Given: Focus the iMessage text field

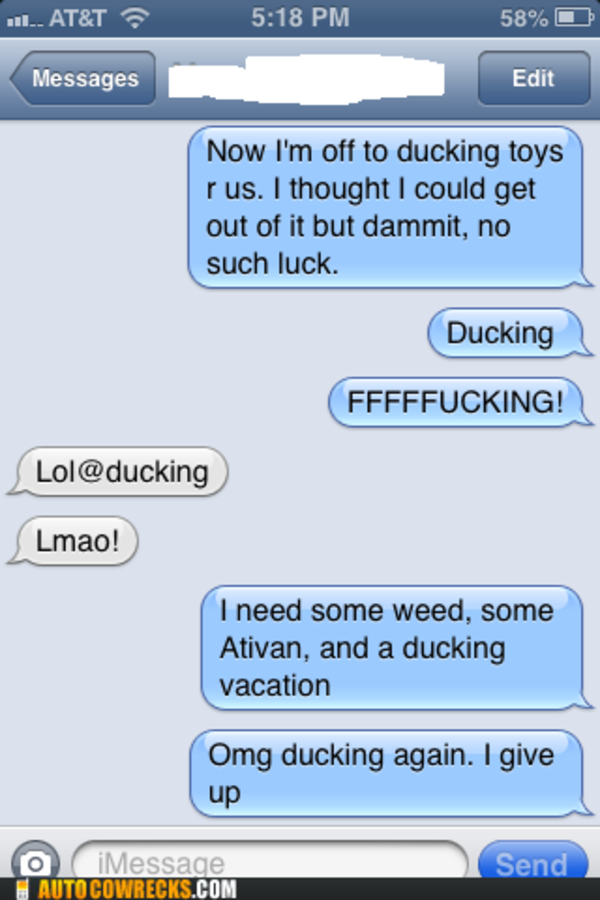Looking at the screenshot, I should click(x=270, y=860).
